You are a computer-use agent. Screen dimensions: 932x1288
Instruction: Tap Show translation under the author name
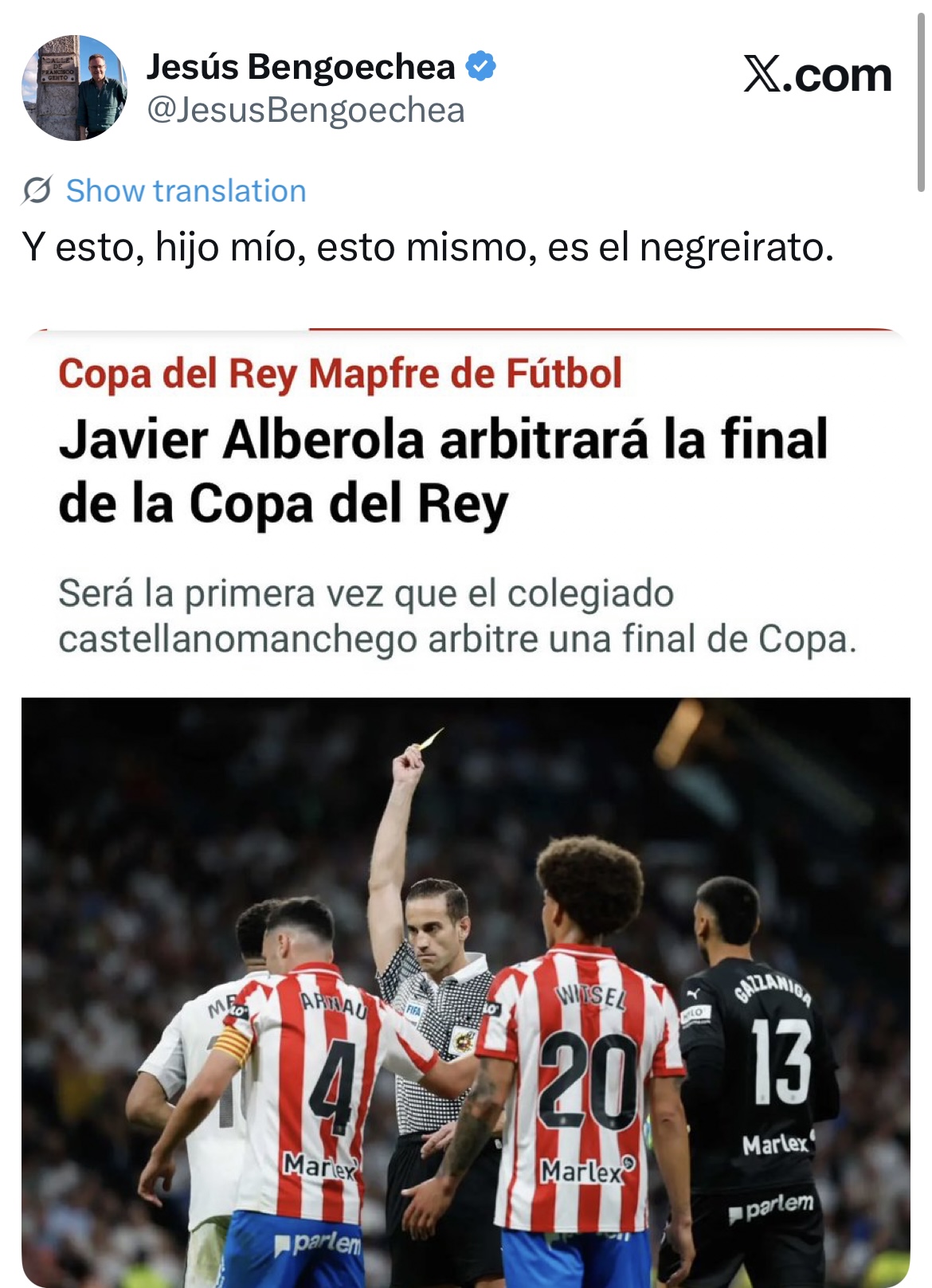coord(185,191)
